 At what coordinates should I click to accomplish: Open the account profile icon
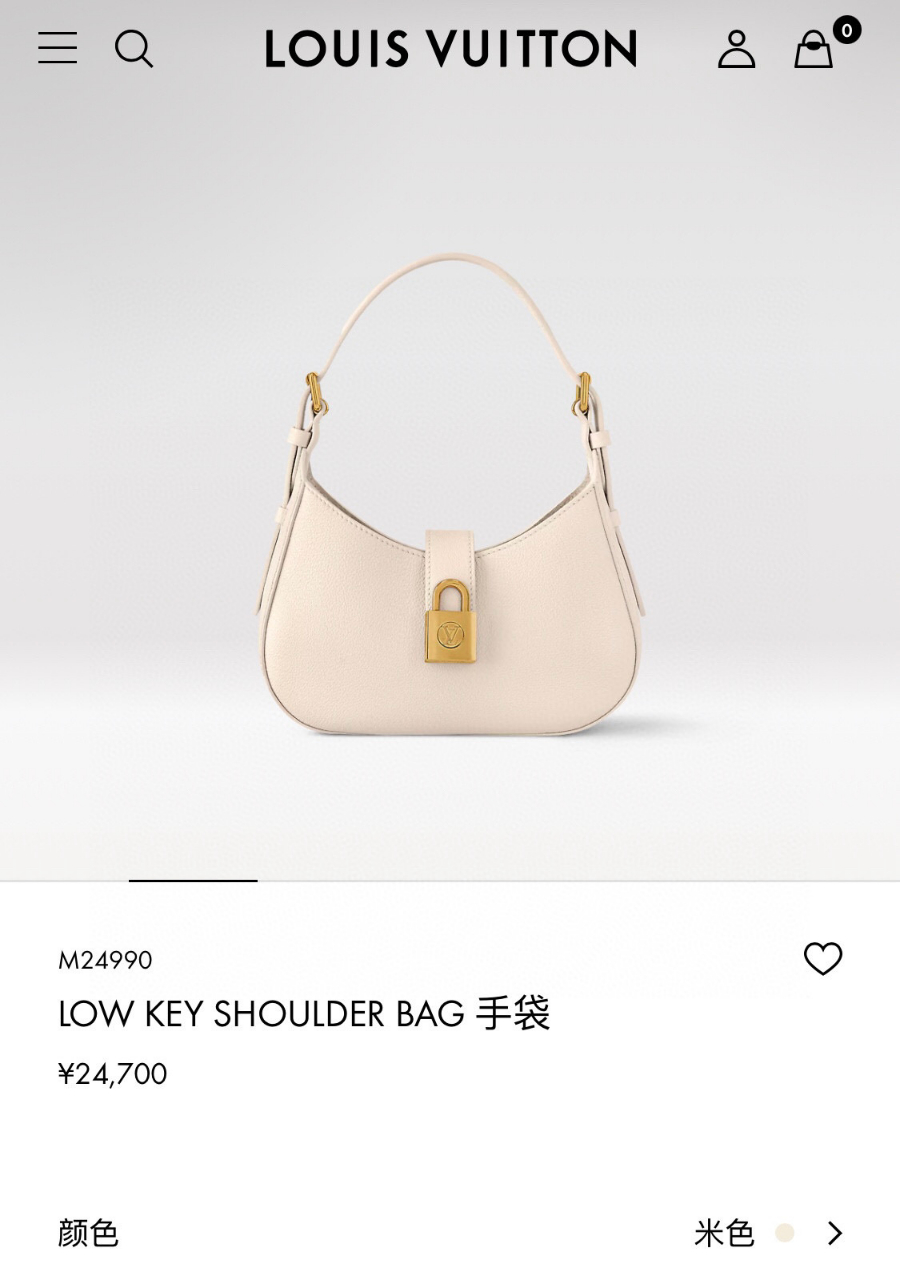[736, 49]
